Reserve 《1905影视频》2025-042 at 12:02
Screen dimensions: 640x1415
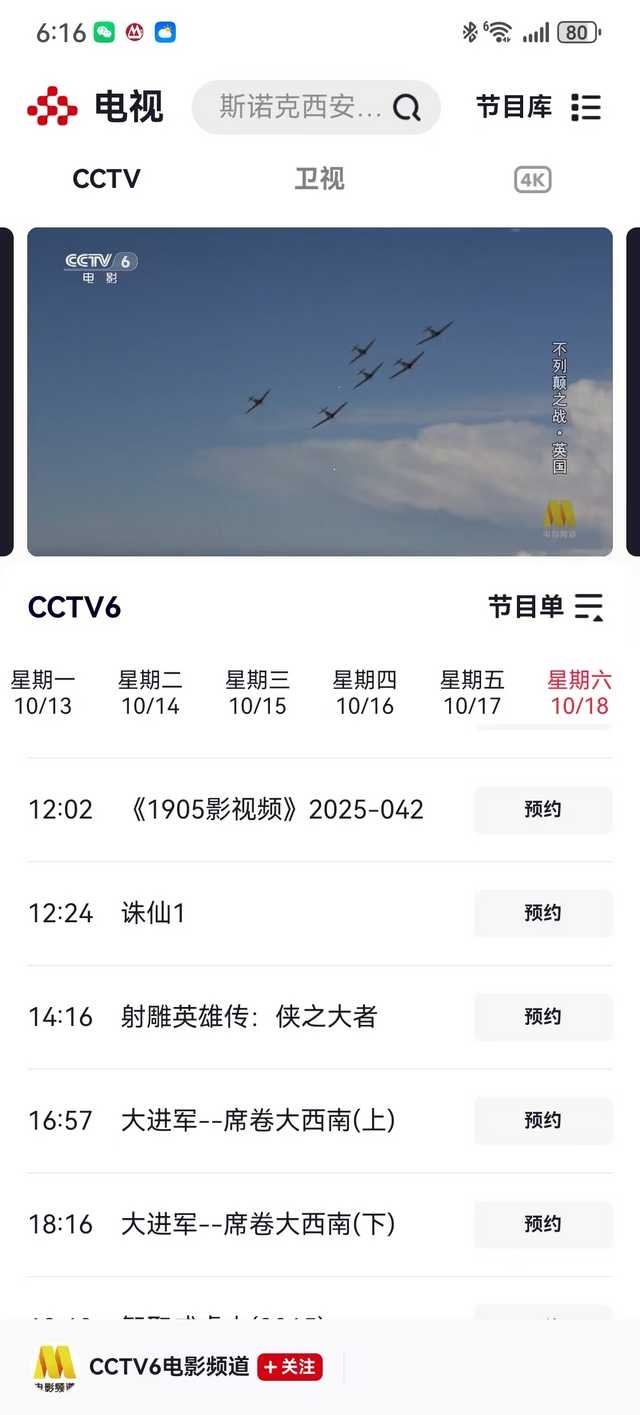pyautogui.click(x=542, y=810)
